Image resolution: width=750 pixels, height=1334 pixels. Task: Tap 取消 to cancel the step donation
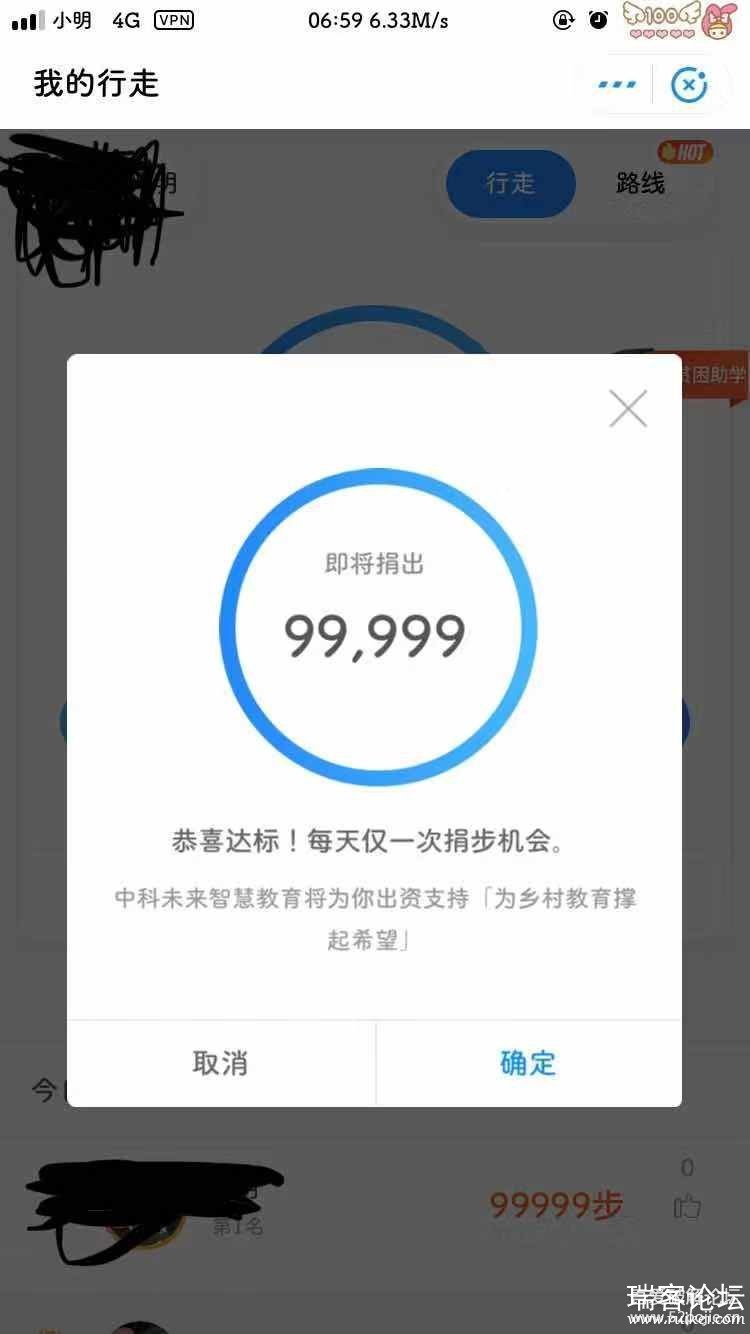[220, 1063]
